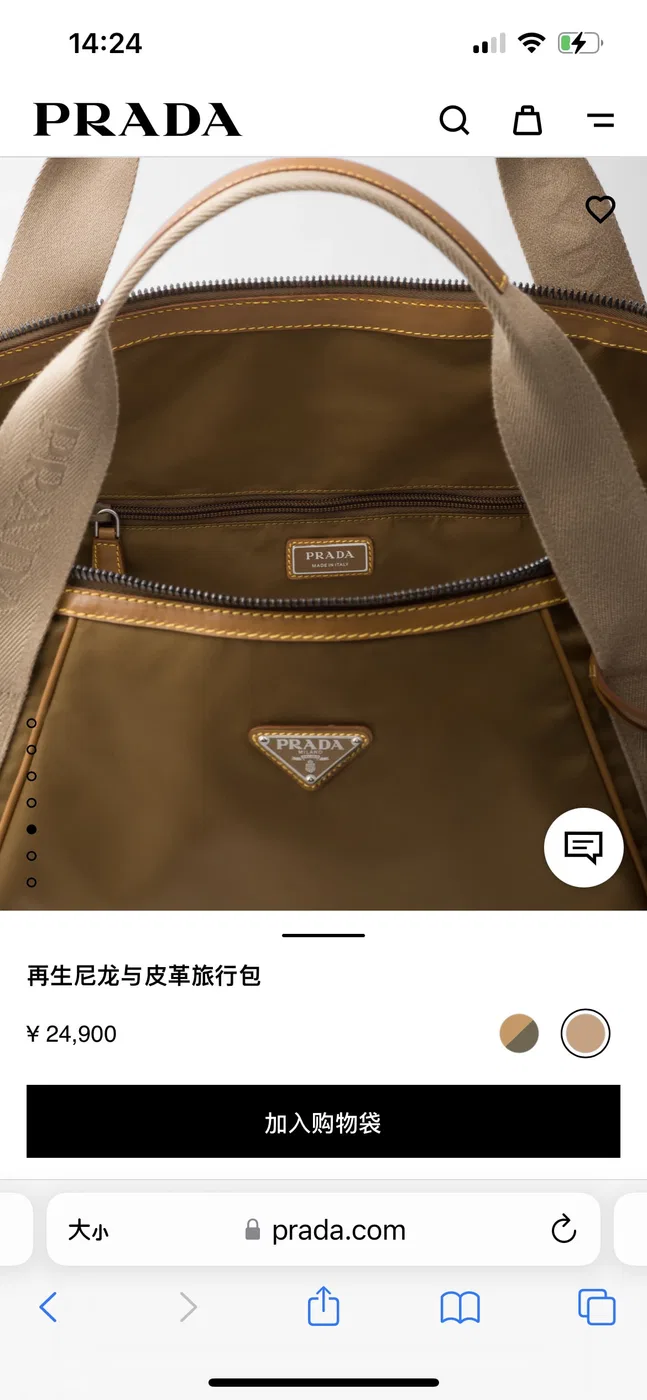This screenshot has width=647, height=1400.
Task: Go back in Safari
Action: tap(48, 1306)
